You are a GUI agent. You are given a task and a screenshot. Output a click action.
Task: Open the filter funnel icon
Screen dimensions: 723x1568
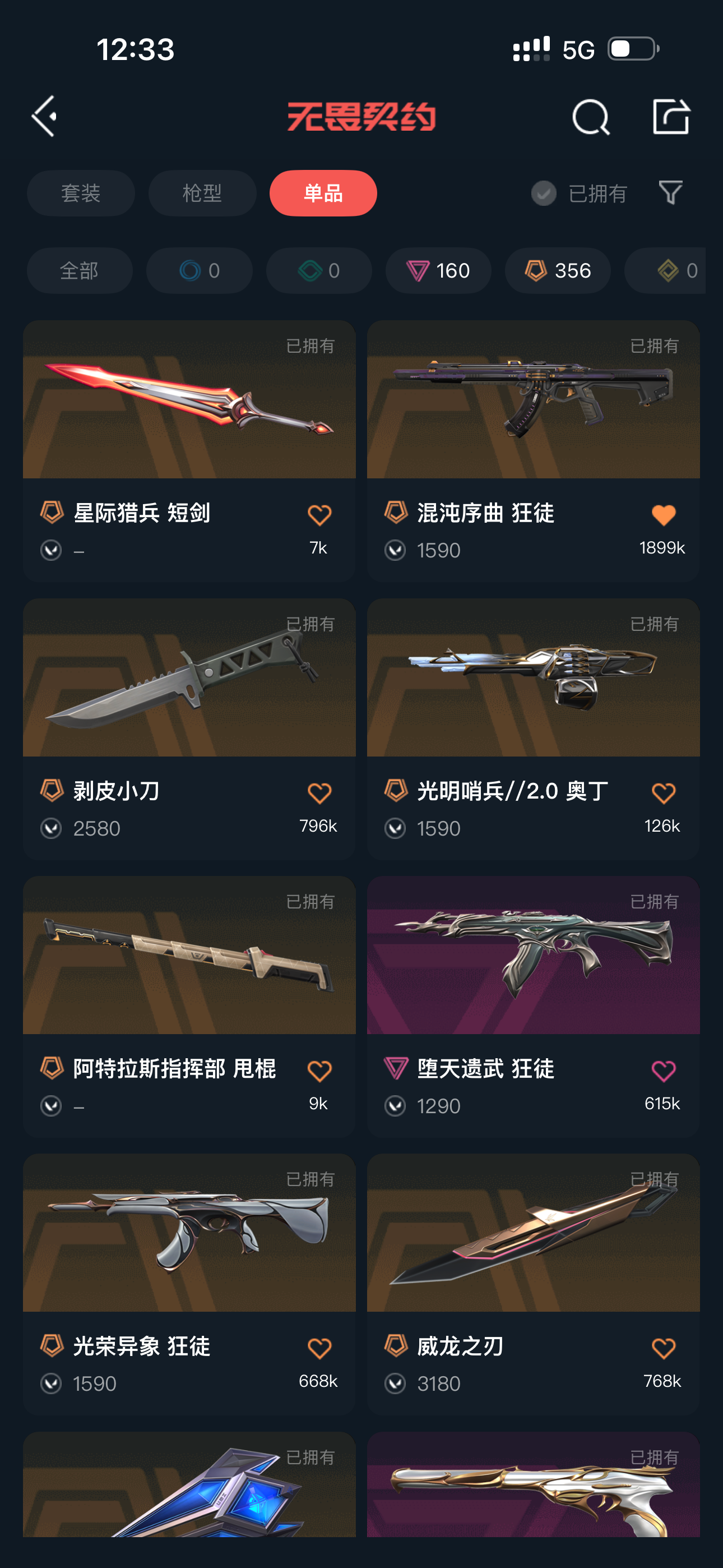coord(670,193)
